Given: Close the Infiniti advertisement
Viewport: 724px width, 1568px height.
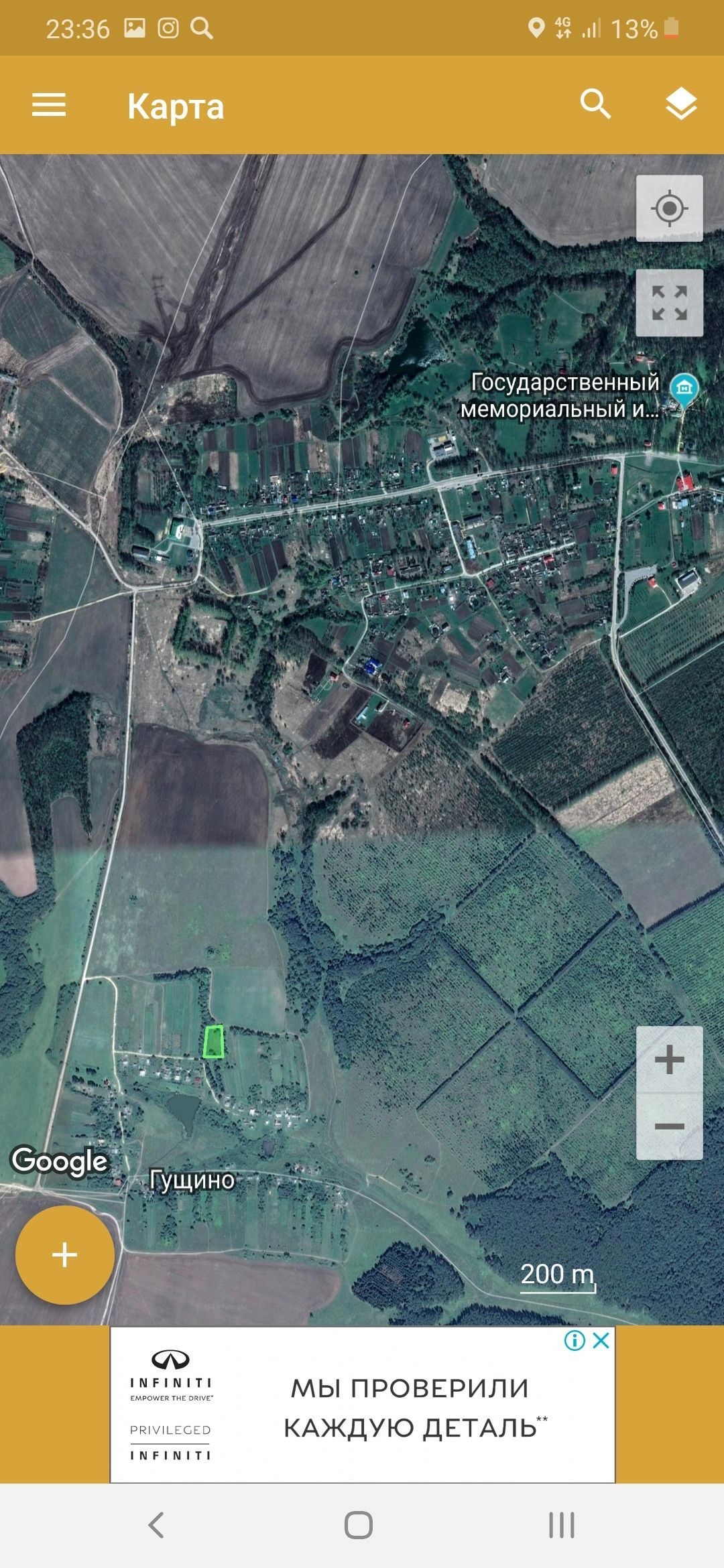Looking at the screenshot, I should click(601, 1340).
